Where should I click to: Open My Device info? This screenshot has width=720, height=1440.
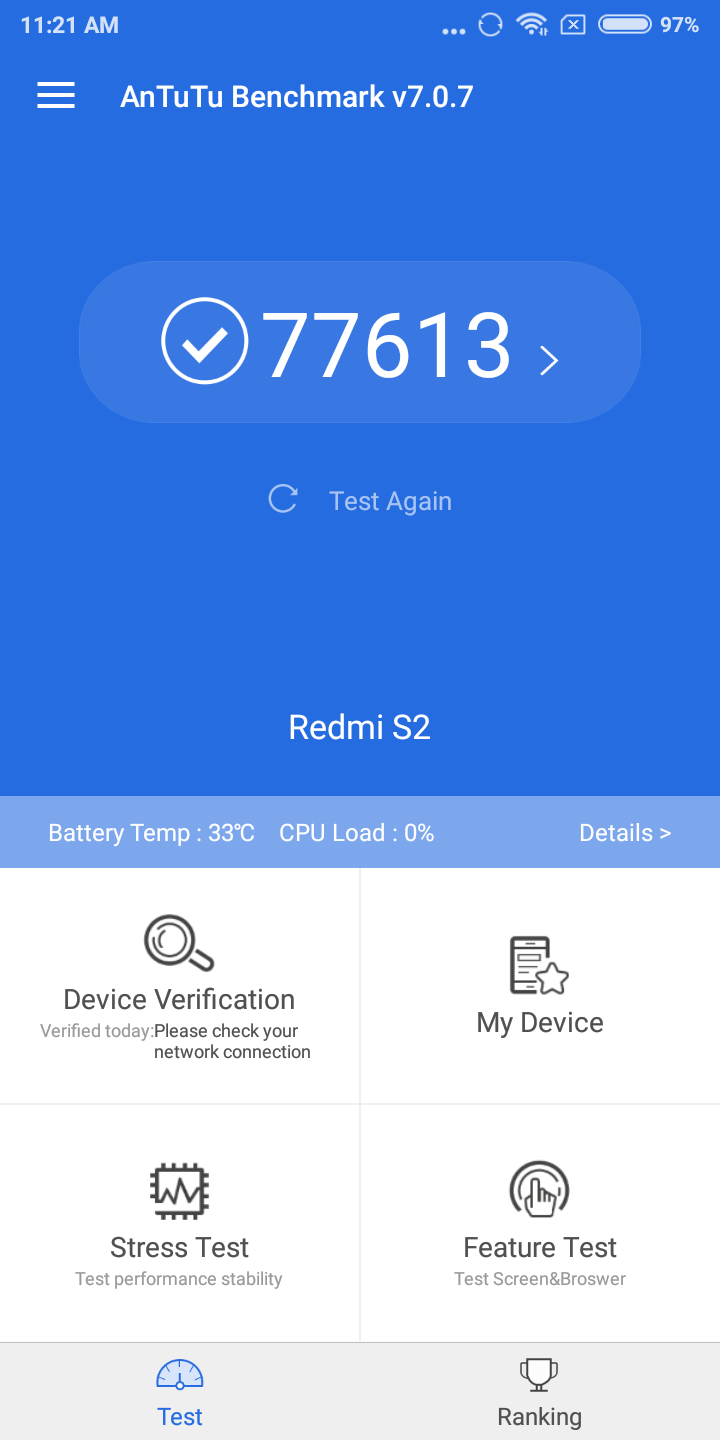click(x=540, y=985)
